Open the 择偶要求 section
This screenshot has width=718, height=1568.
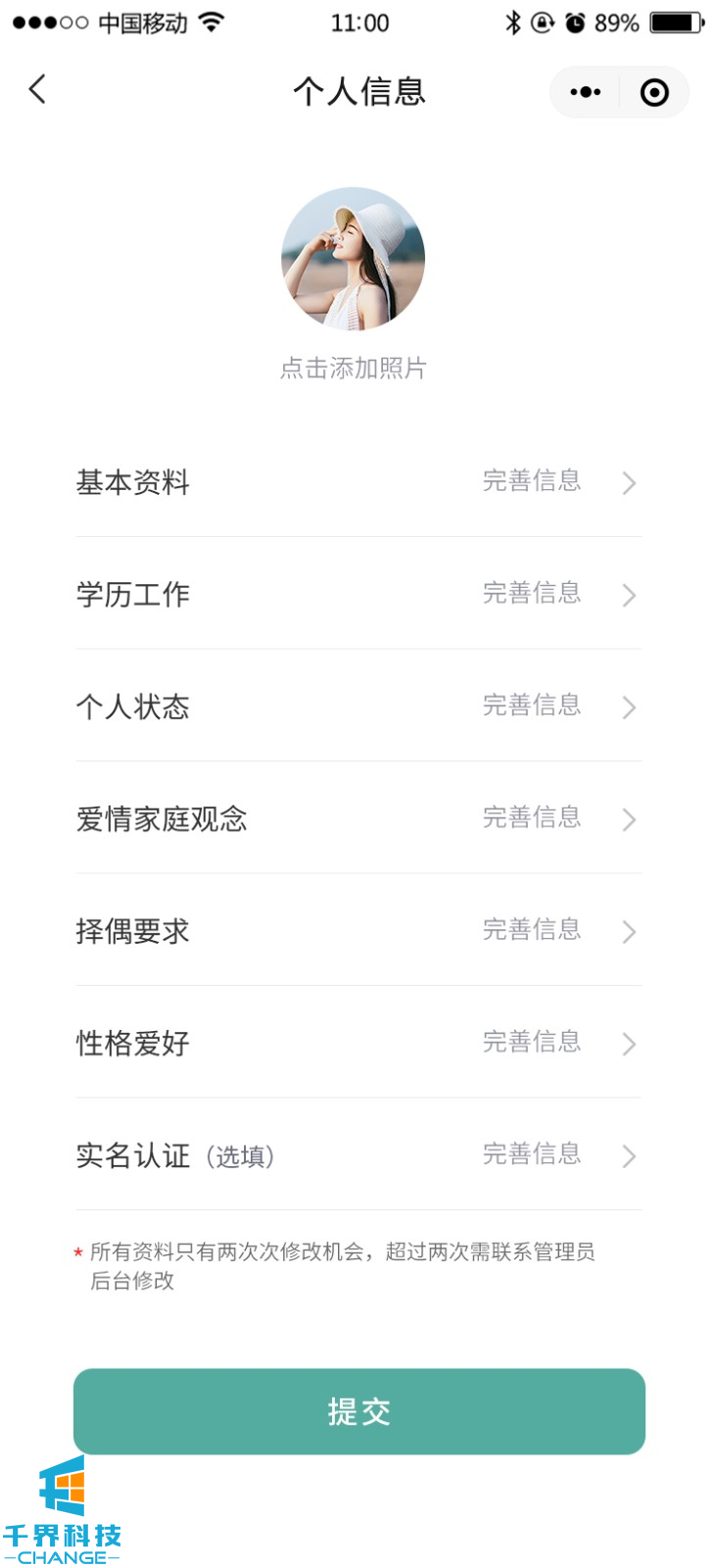point(359,931)
